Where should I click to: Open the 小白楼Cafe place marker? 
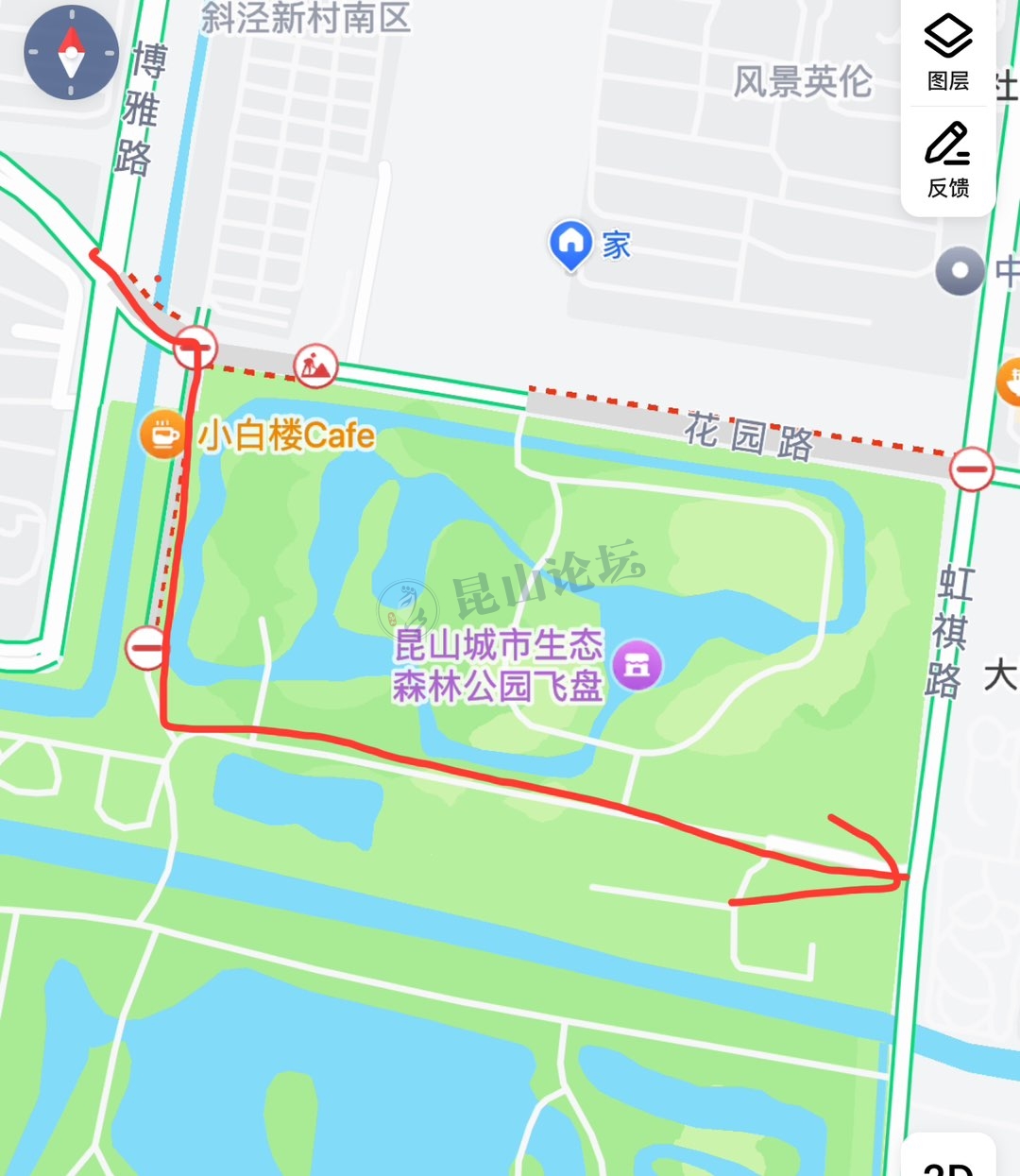[162, 435]
